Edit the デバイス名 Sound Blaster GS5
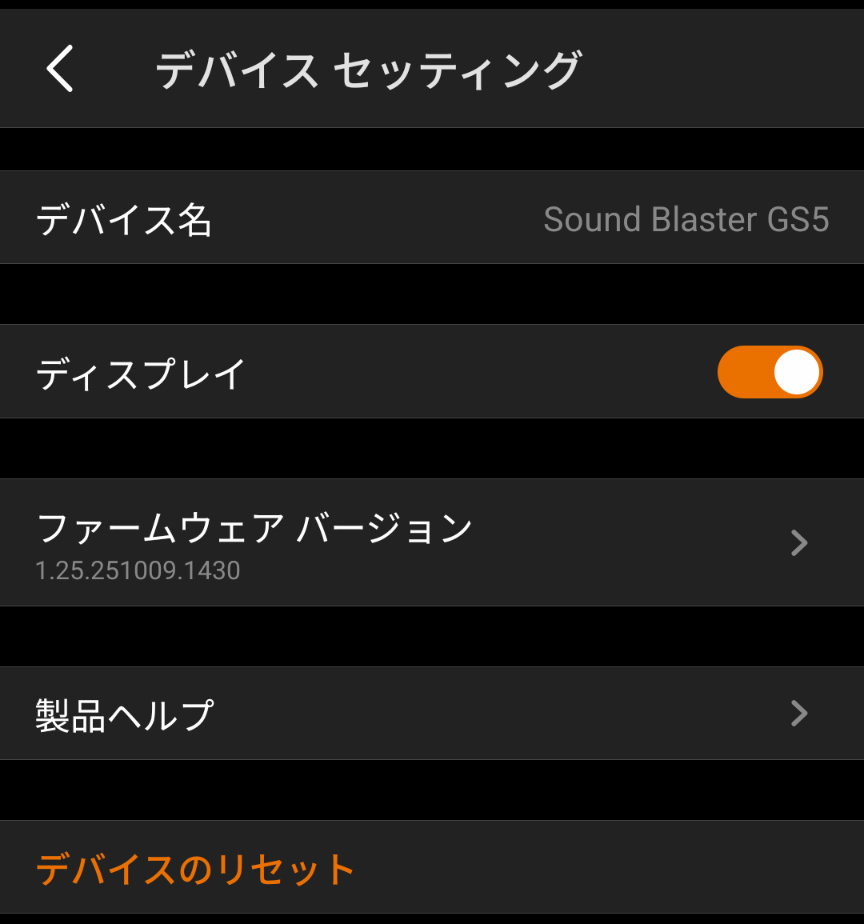864x924 pixels. click(685, 219)
